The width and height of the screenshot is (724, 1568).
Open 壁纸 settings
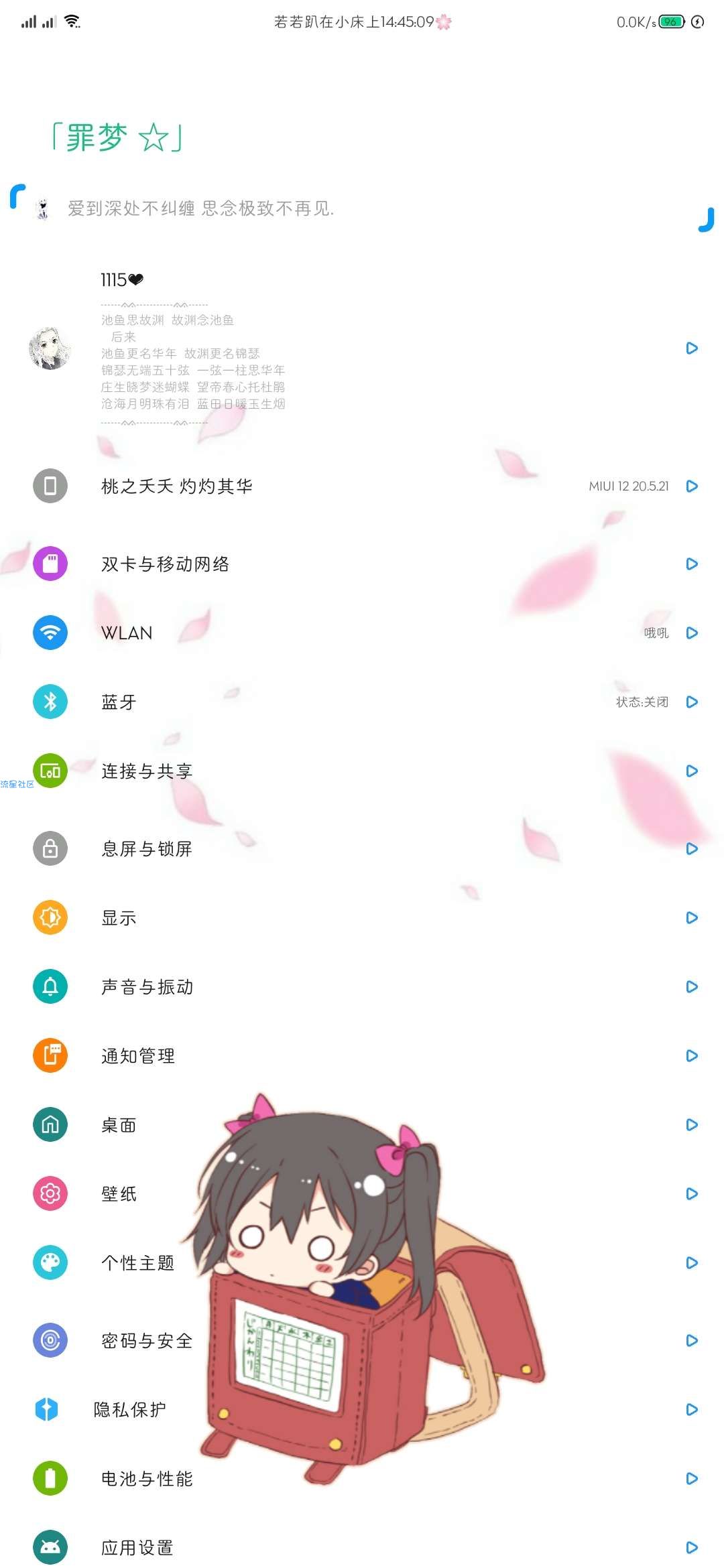pos(362,1193)
